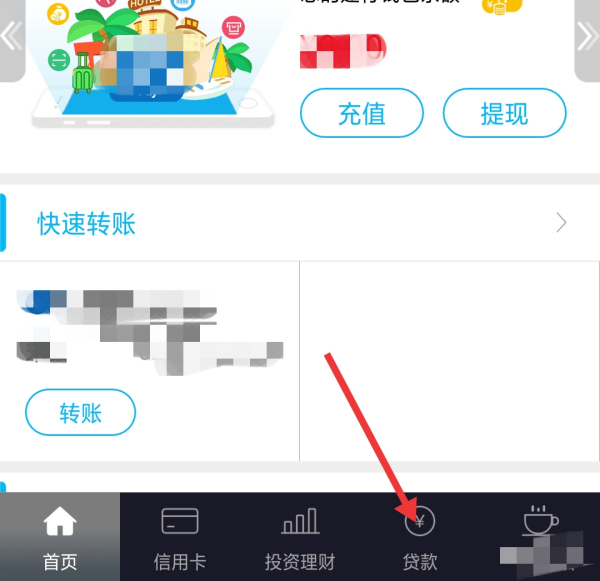The image size is (600, 581).
Task: Go to the 贷款 loan tab
Action: [x=420, y=537]
